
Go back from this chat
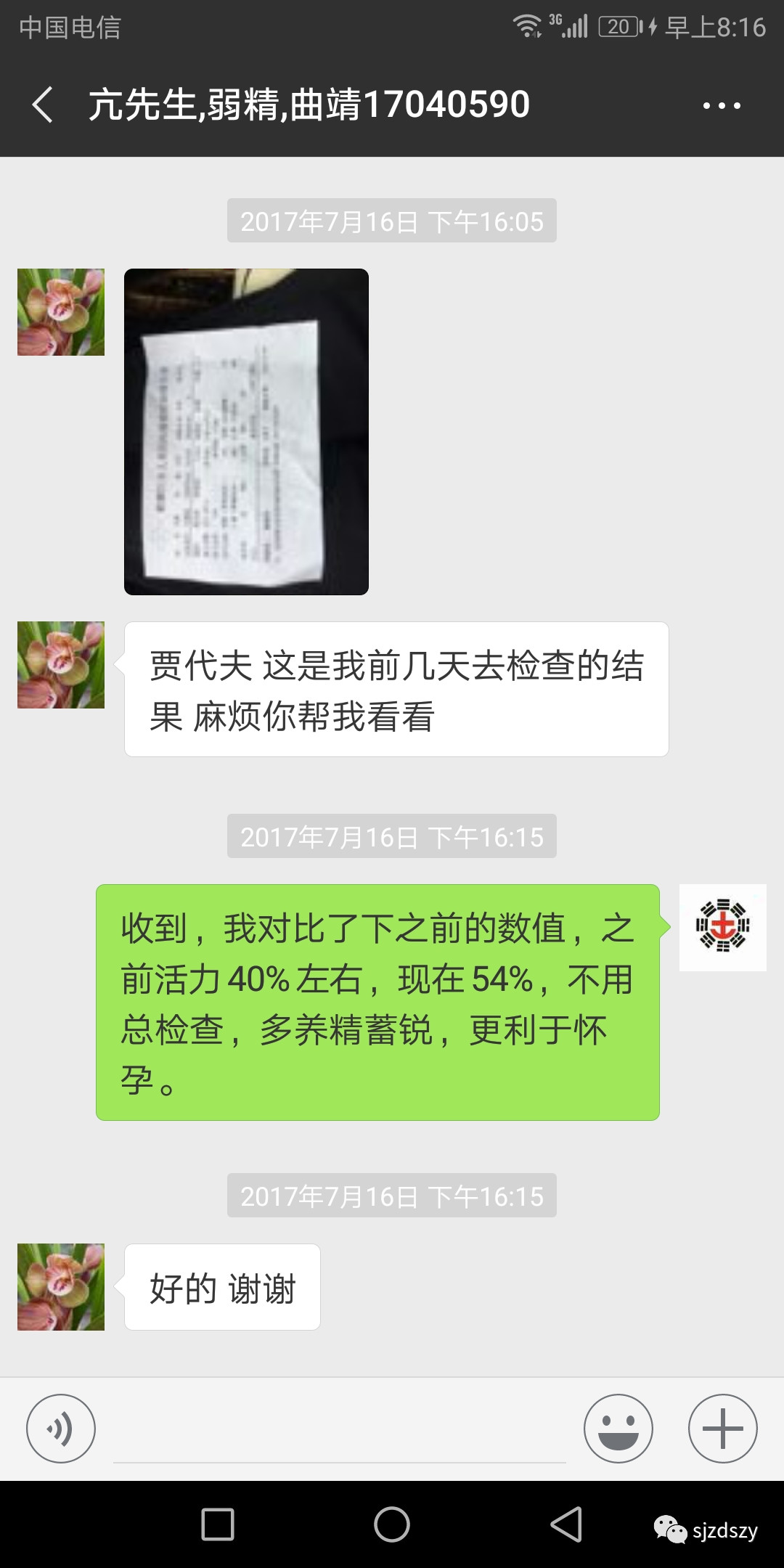coord(43,105)
